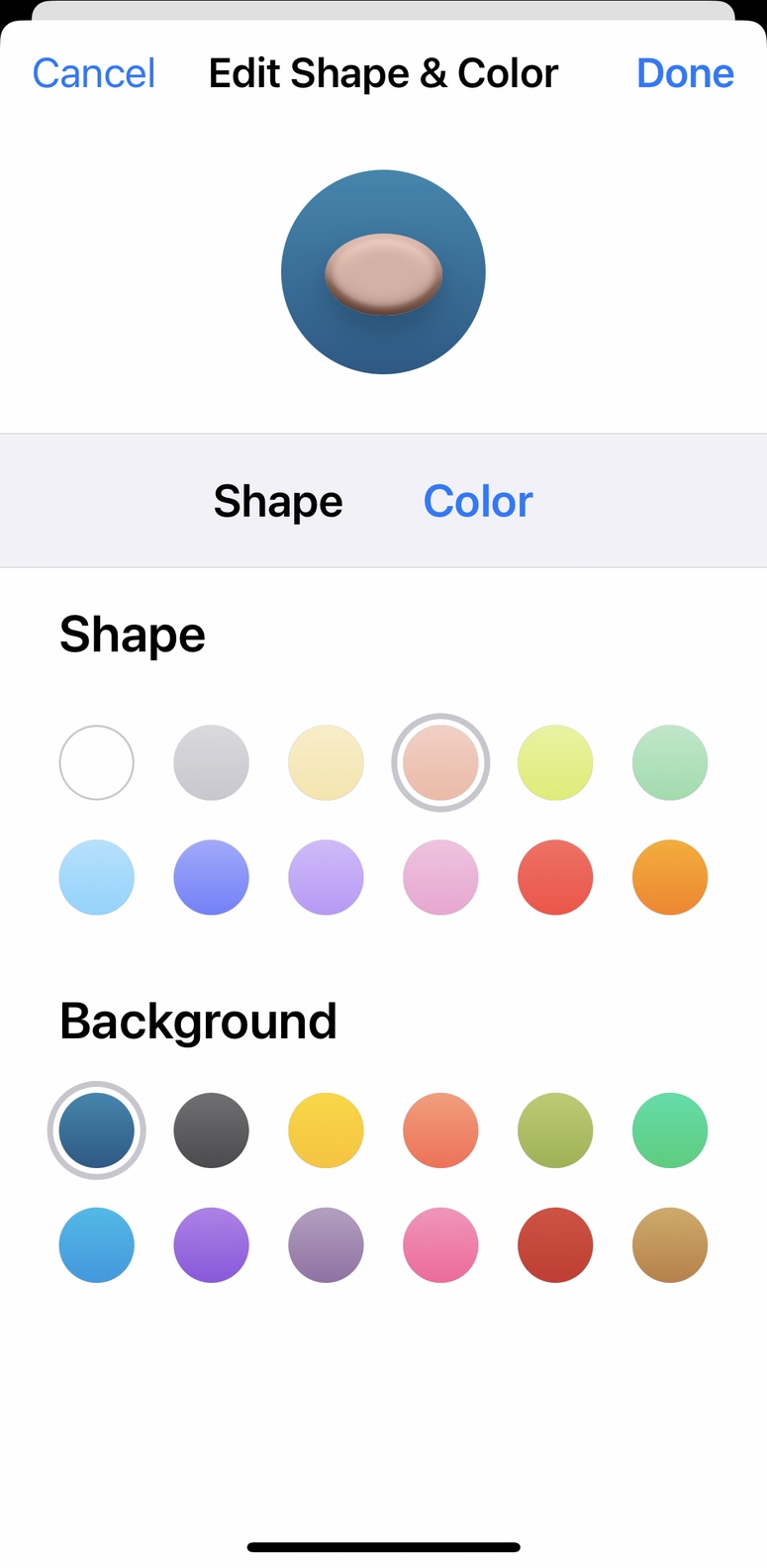Select the white shape color
Viewport: 767px width, 1568px height.
(97, 762)
